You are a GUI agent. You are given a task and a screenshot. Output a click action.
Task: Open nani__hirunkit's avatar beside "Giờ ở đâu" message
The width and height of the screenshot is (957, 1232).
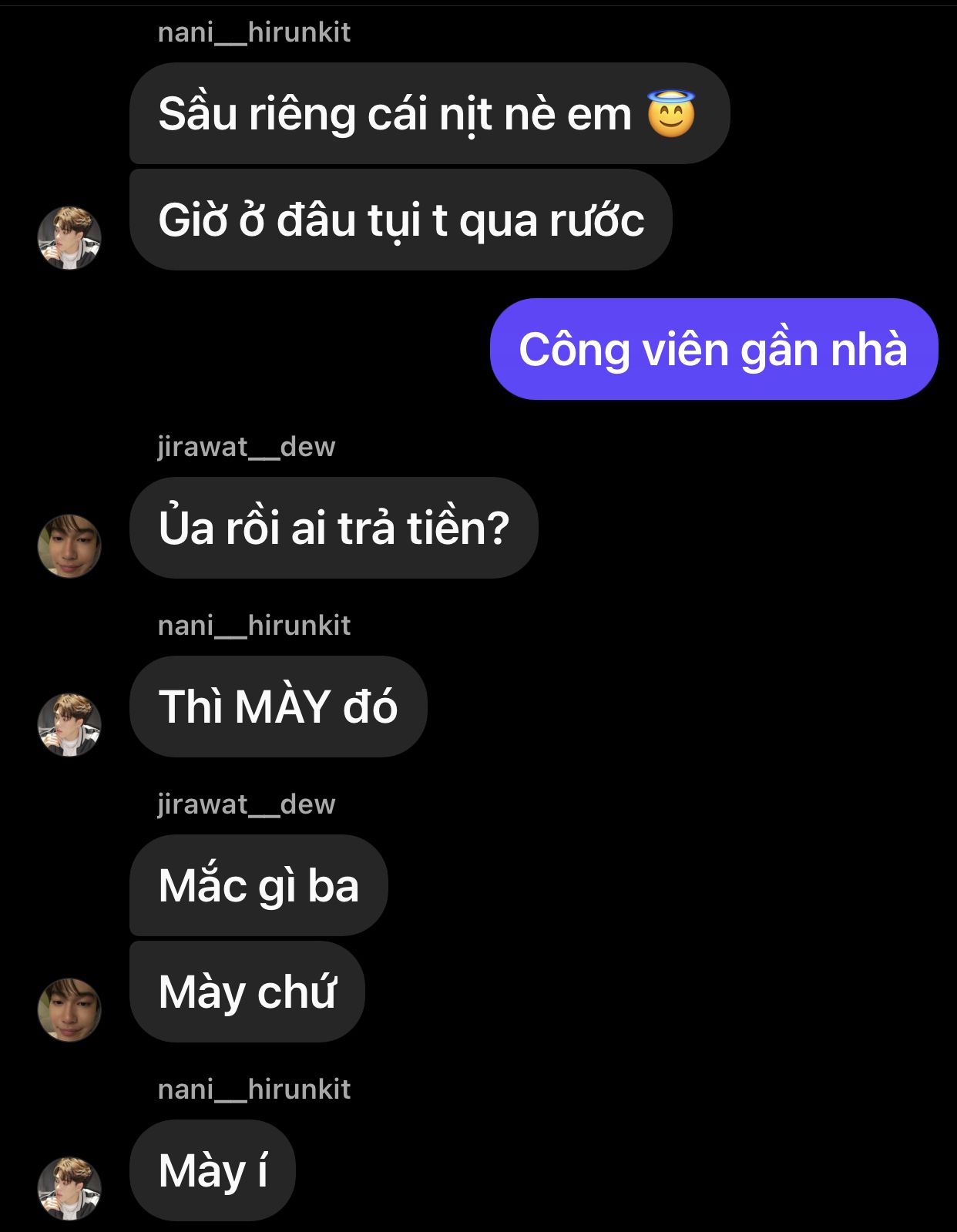click(69, 237)
